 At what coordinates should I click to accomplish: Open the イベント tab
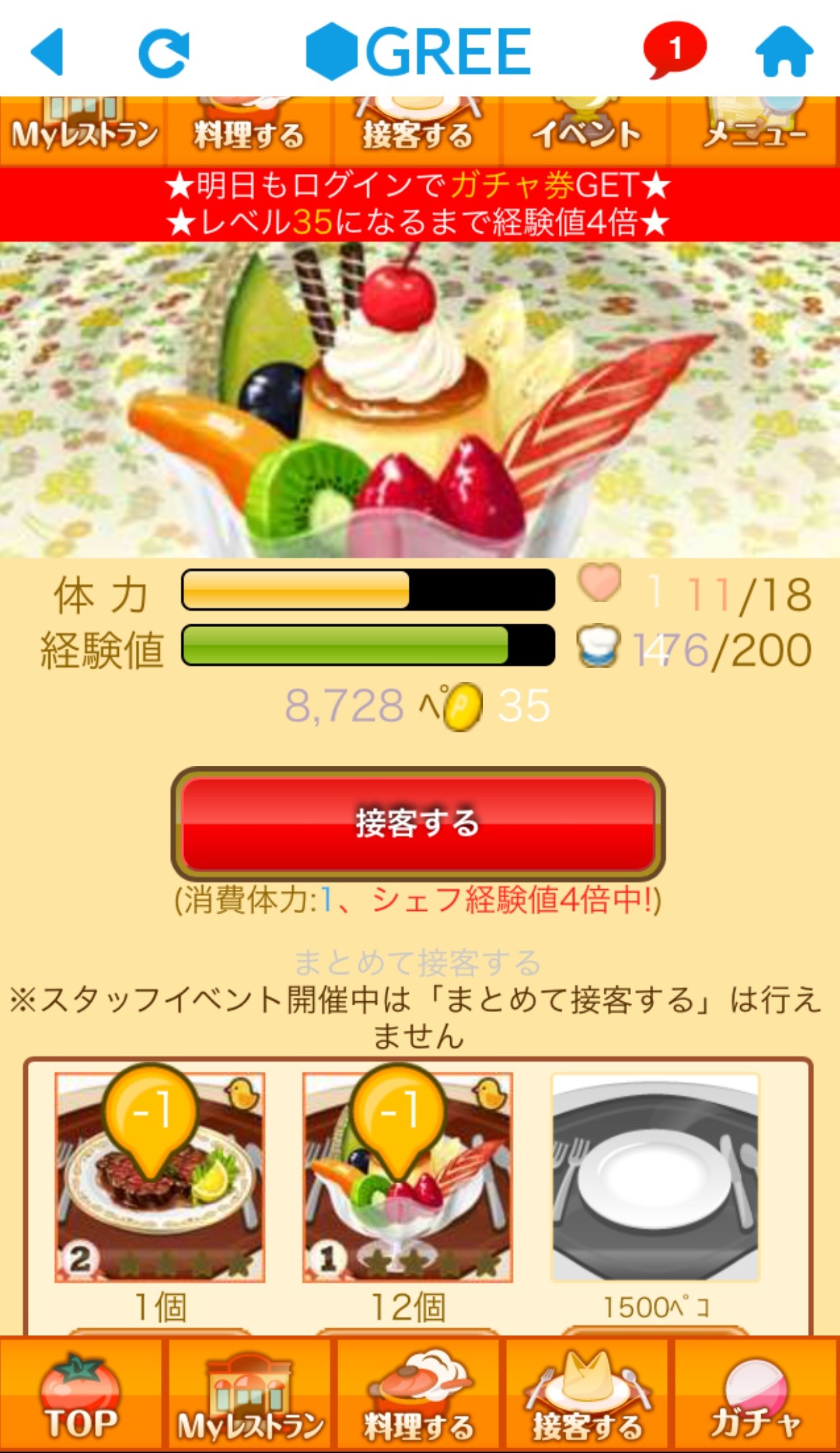click(x=585, y=132)
